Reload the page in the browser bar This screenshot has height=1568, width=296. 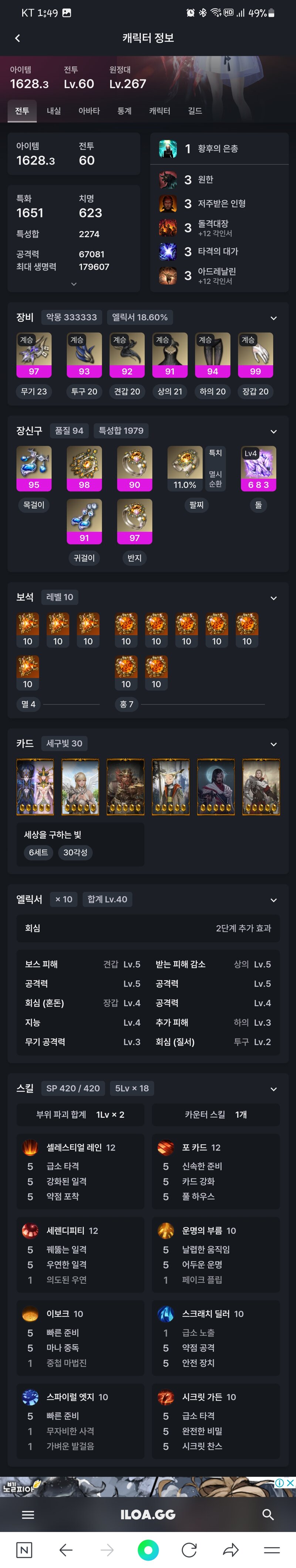pyautogui.click(x=189, y=1550)
